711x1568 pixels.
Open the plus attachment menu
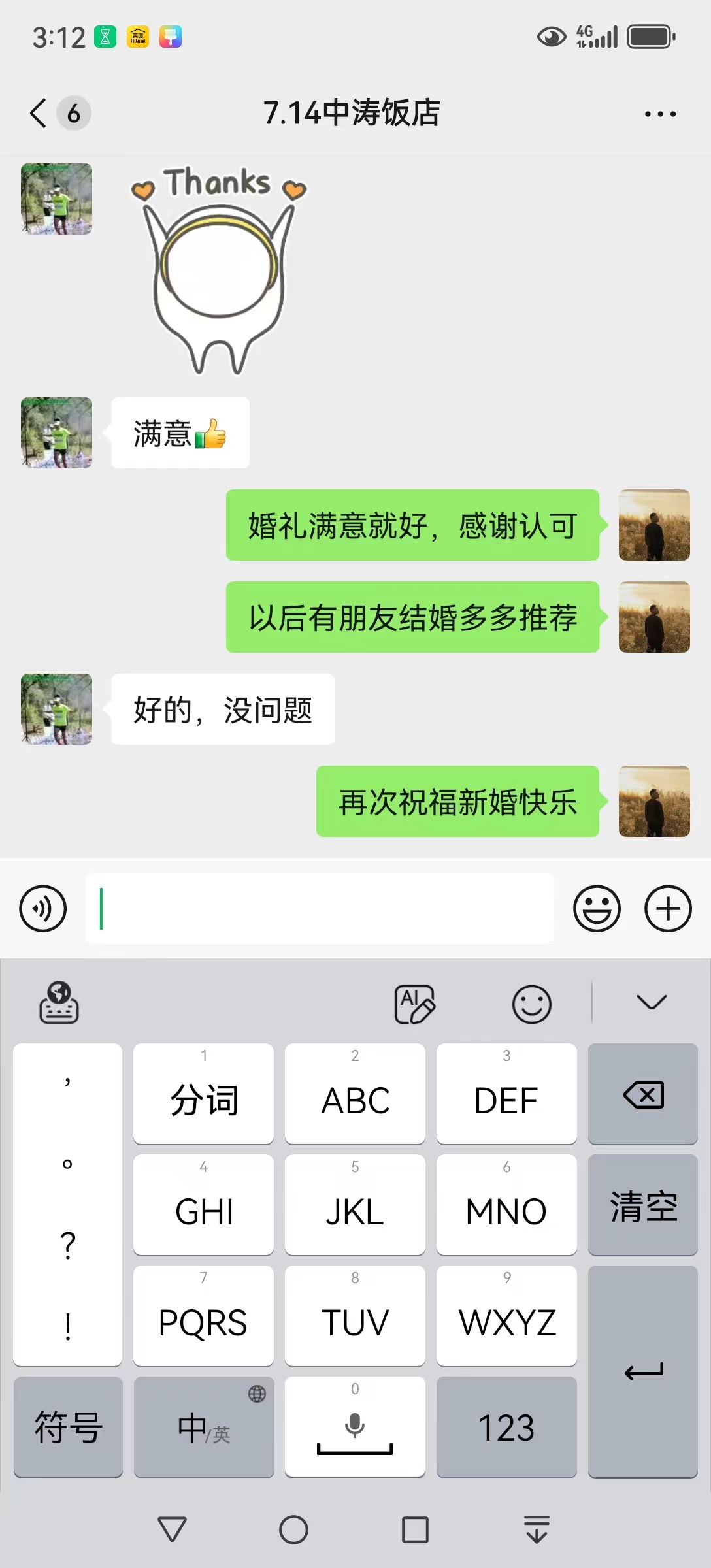click(668, 908)
